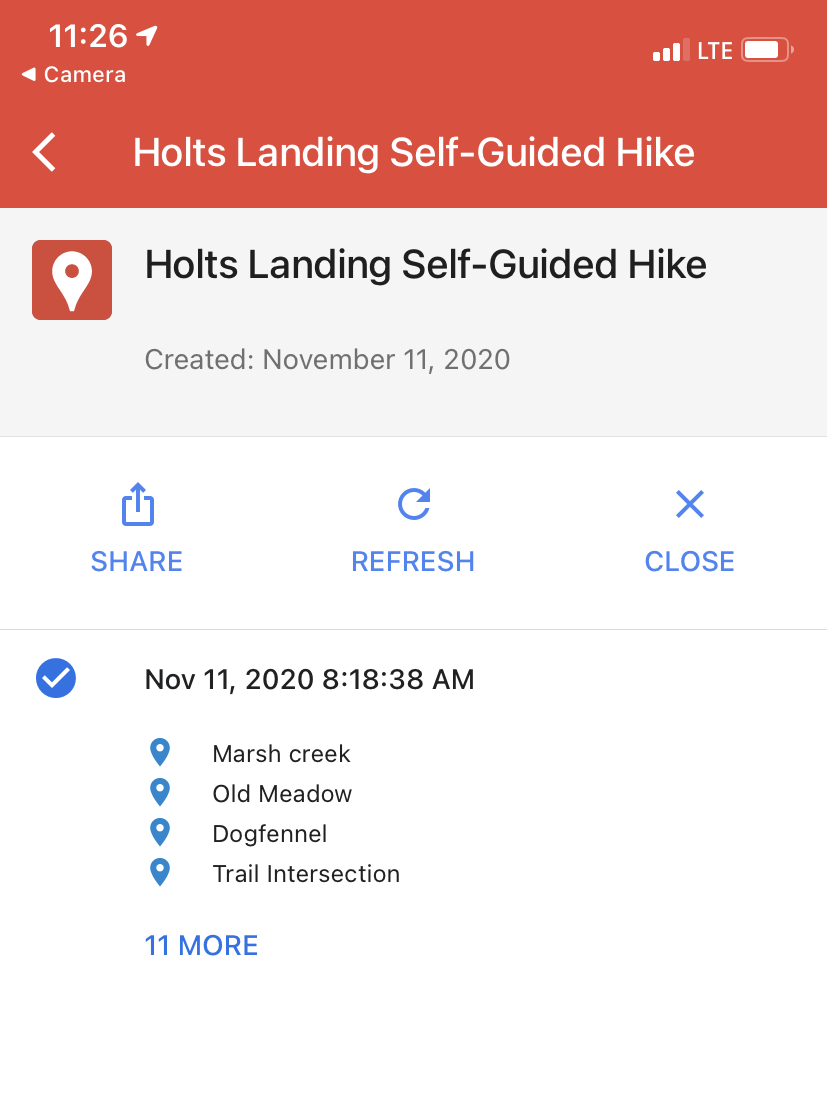
Task: Close the Holts Landing map
Action: (x=689, y=528)
